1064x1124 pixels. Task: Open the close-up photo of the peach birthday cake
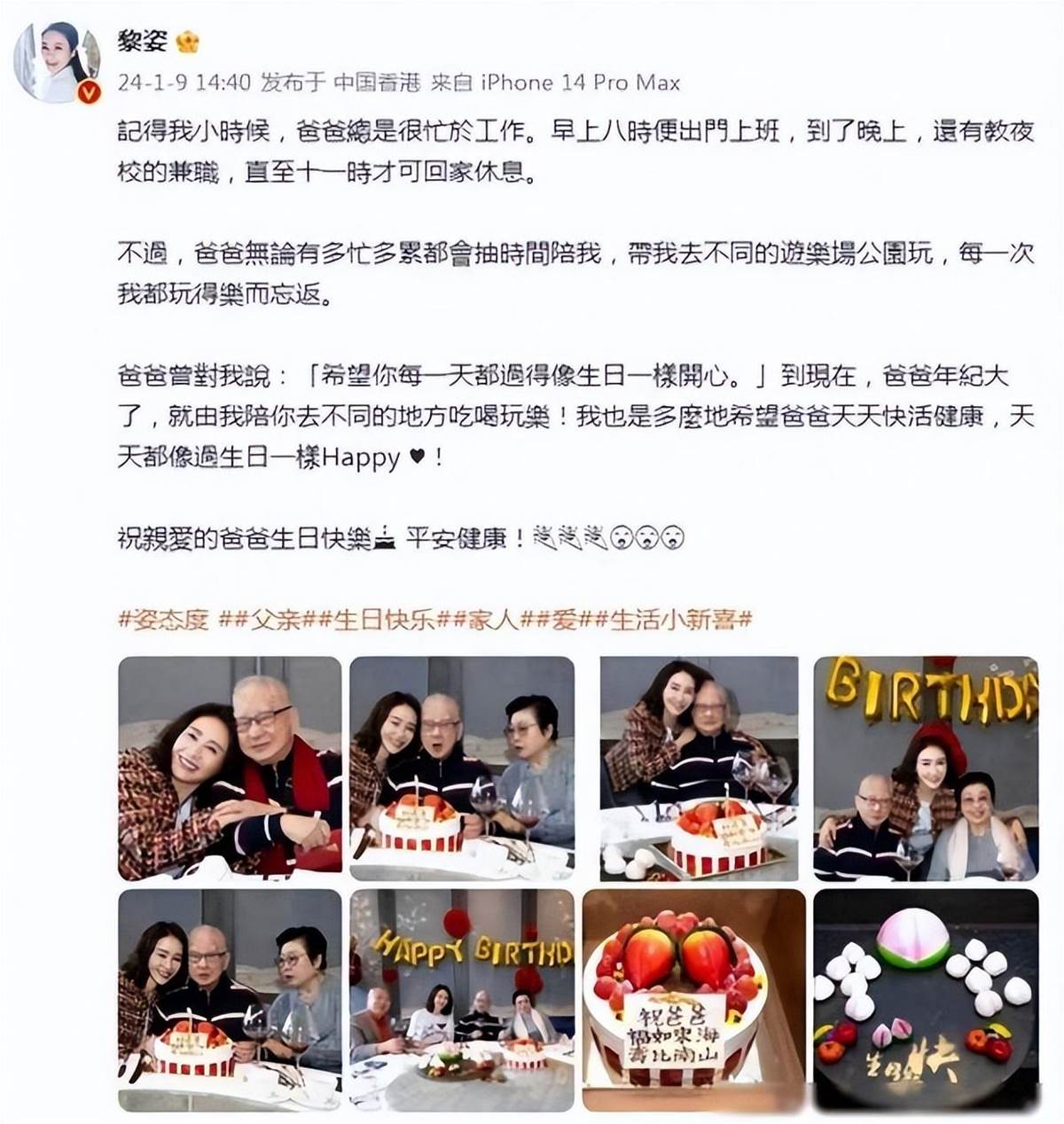694,1001
